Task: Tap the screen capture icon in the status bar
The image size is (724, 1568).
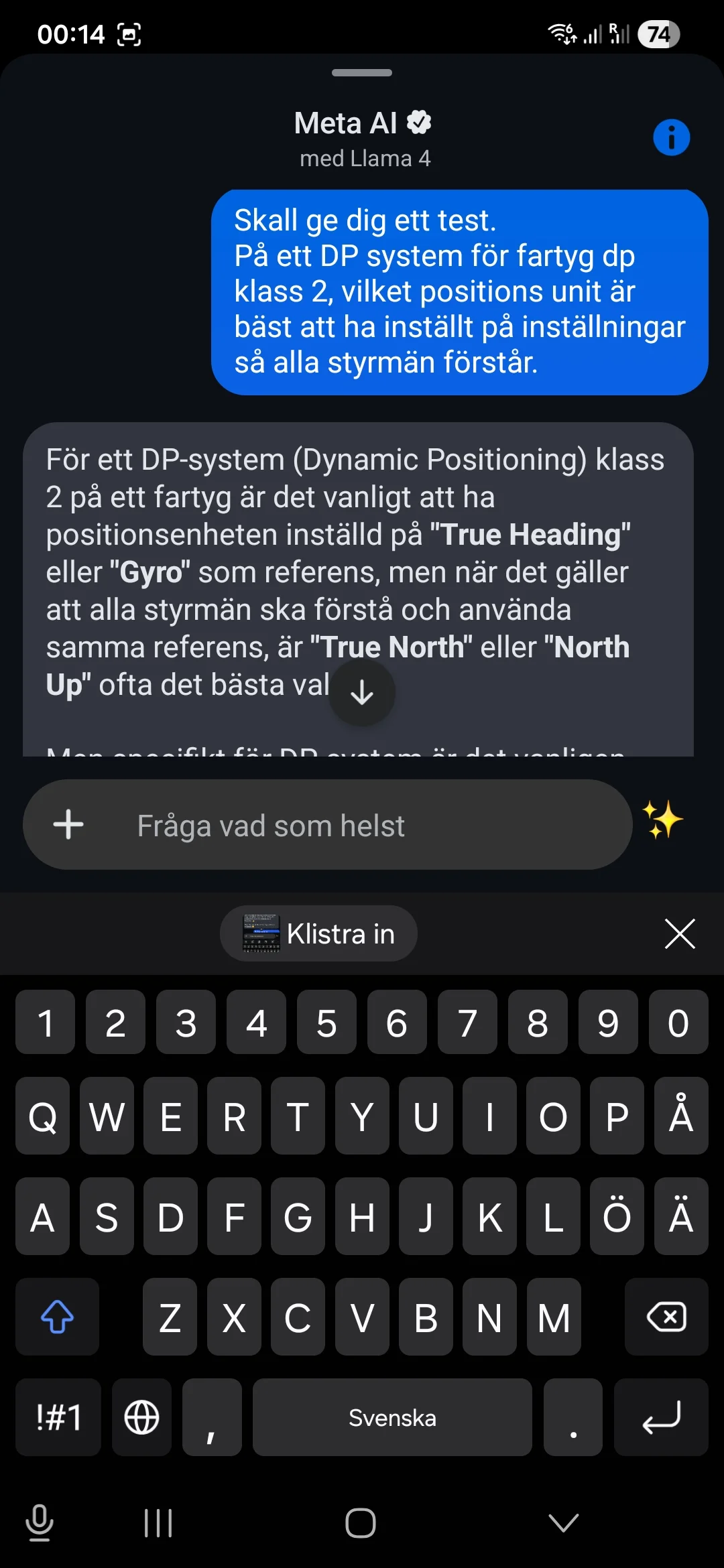Action: pyautogui.click(x=129, y=33)
